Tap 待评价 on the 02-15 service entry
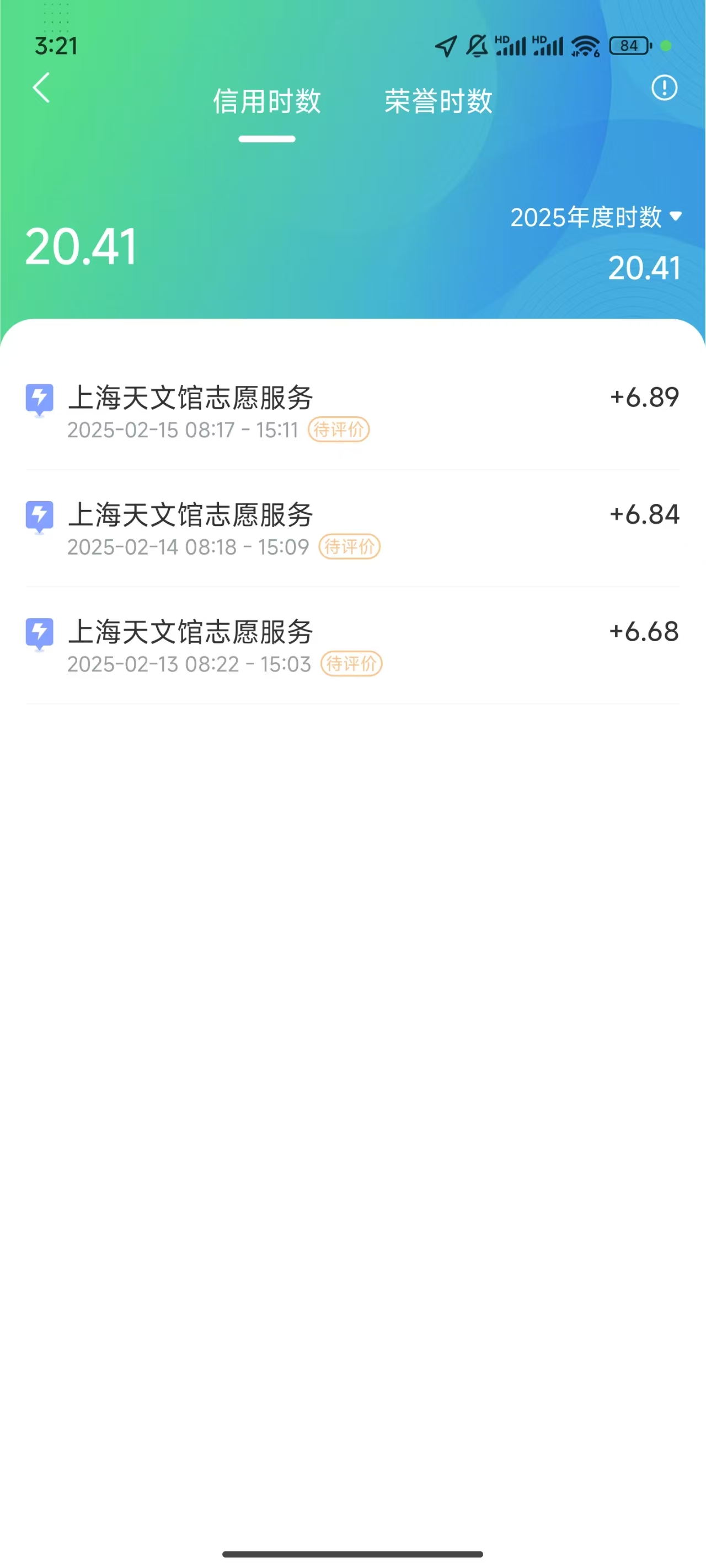 339,429
